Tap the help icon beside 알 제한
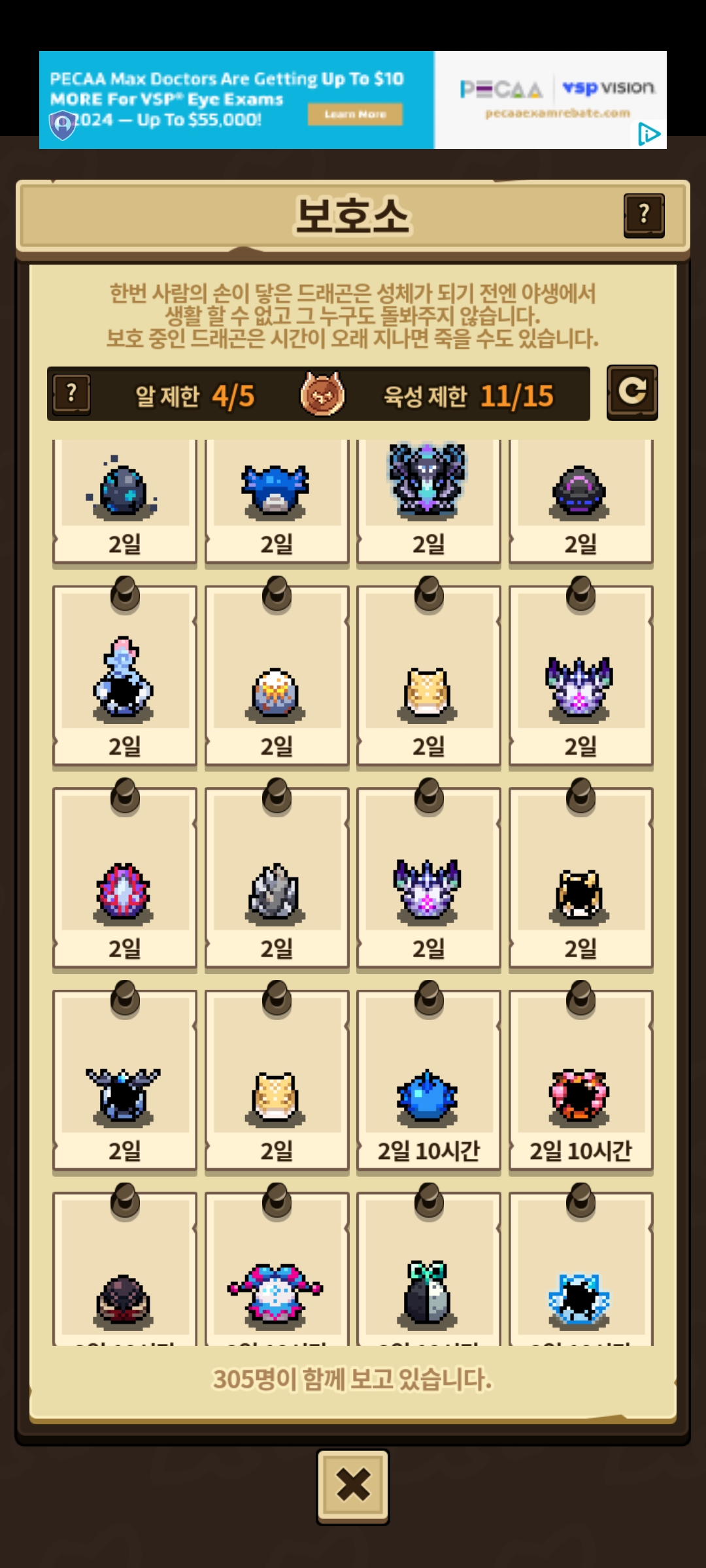 coord(72,394)
